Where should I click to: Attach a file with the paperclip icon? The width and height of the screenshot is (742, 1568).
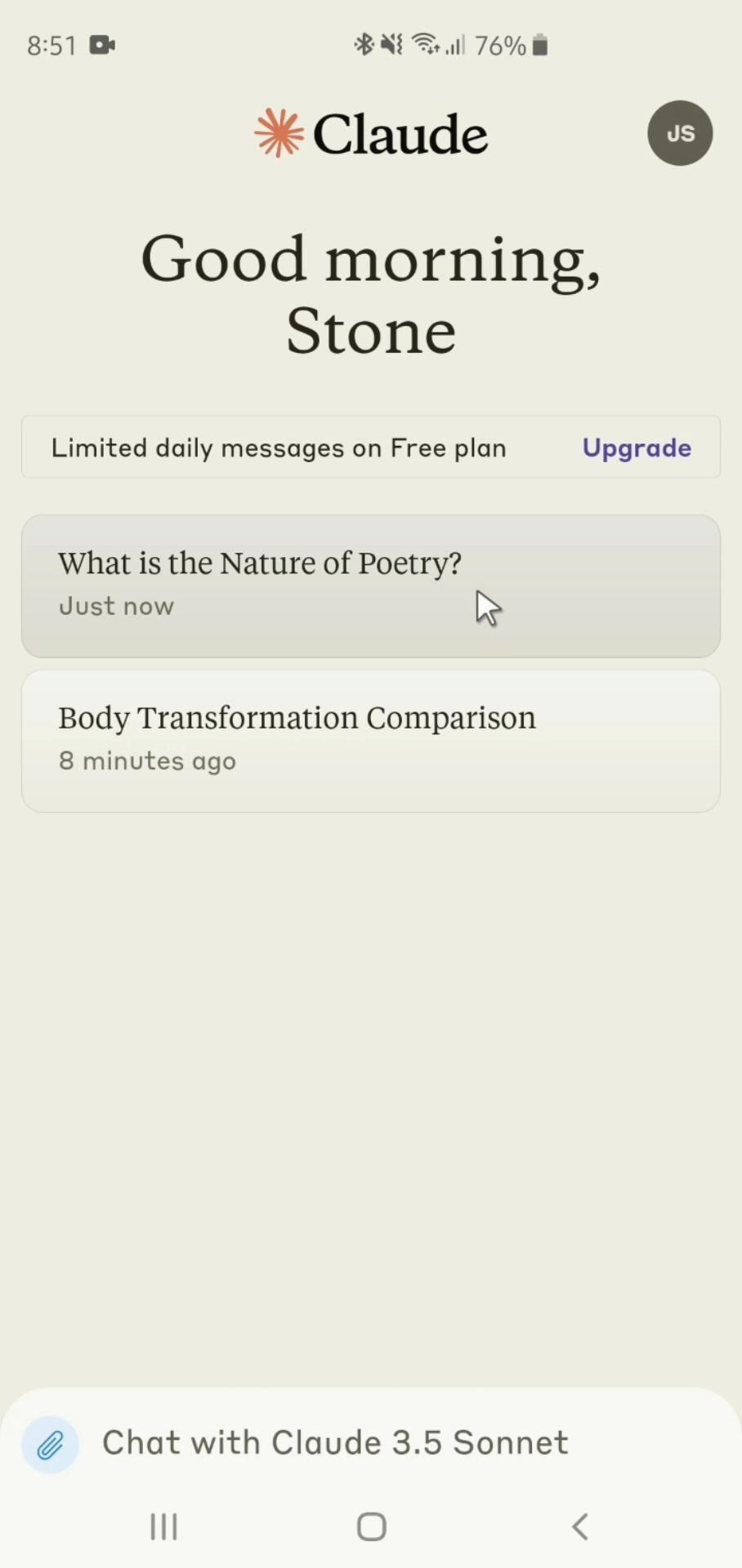(50, 1445)
